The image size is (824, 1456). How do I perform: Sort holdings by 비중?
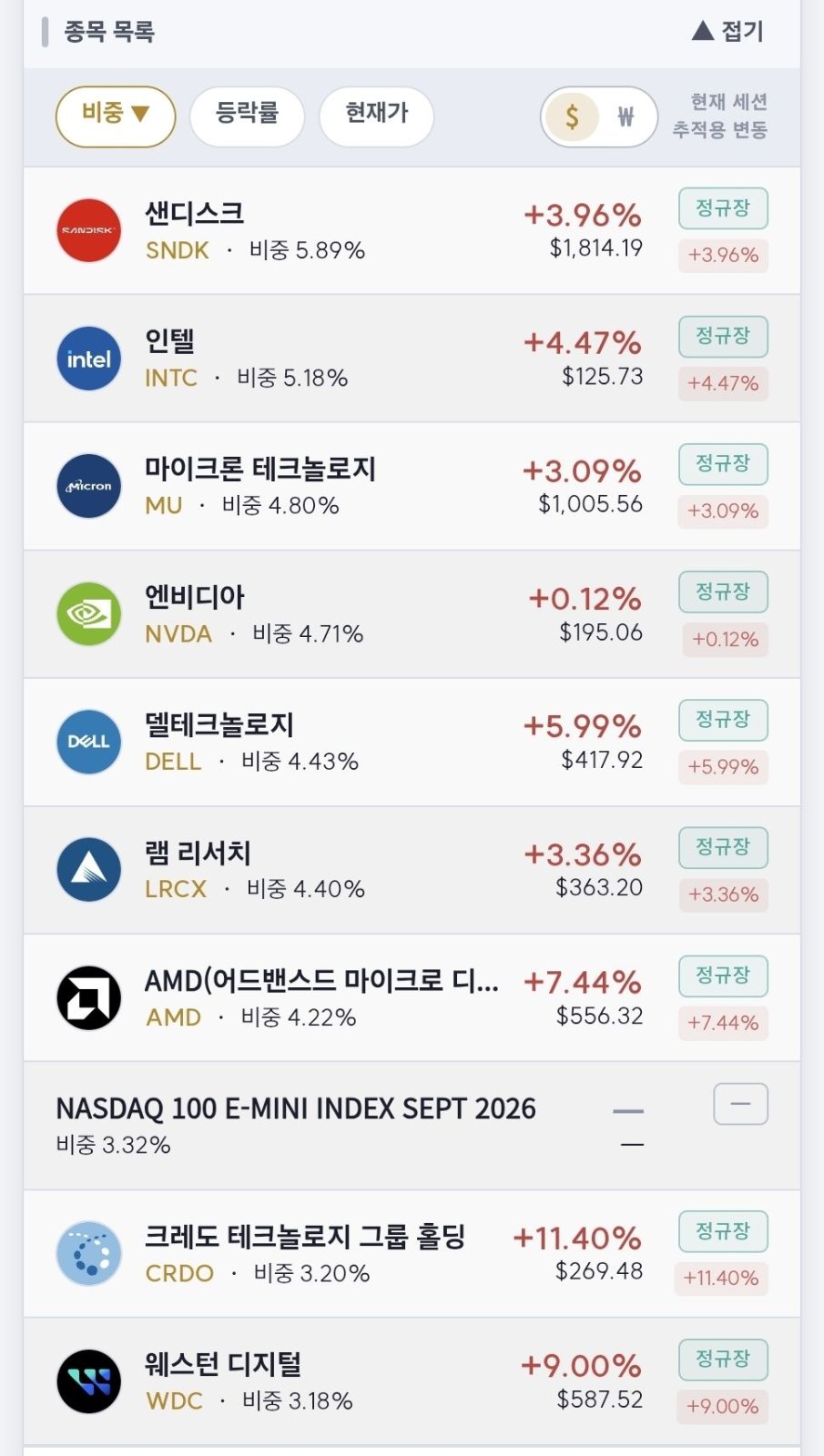(x=116, y=116)
